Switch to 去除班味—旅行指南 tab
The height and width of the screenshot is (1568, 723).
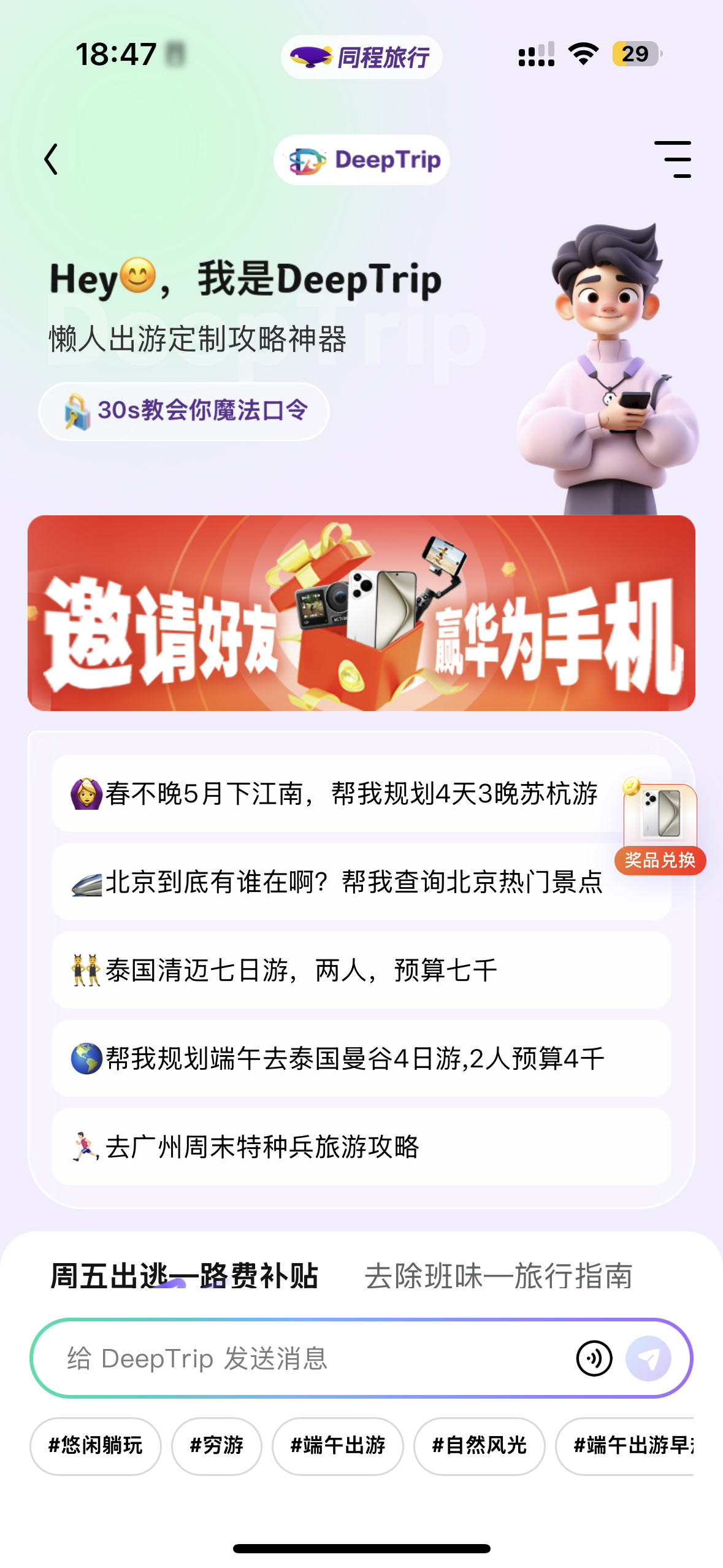[499, 1276]
